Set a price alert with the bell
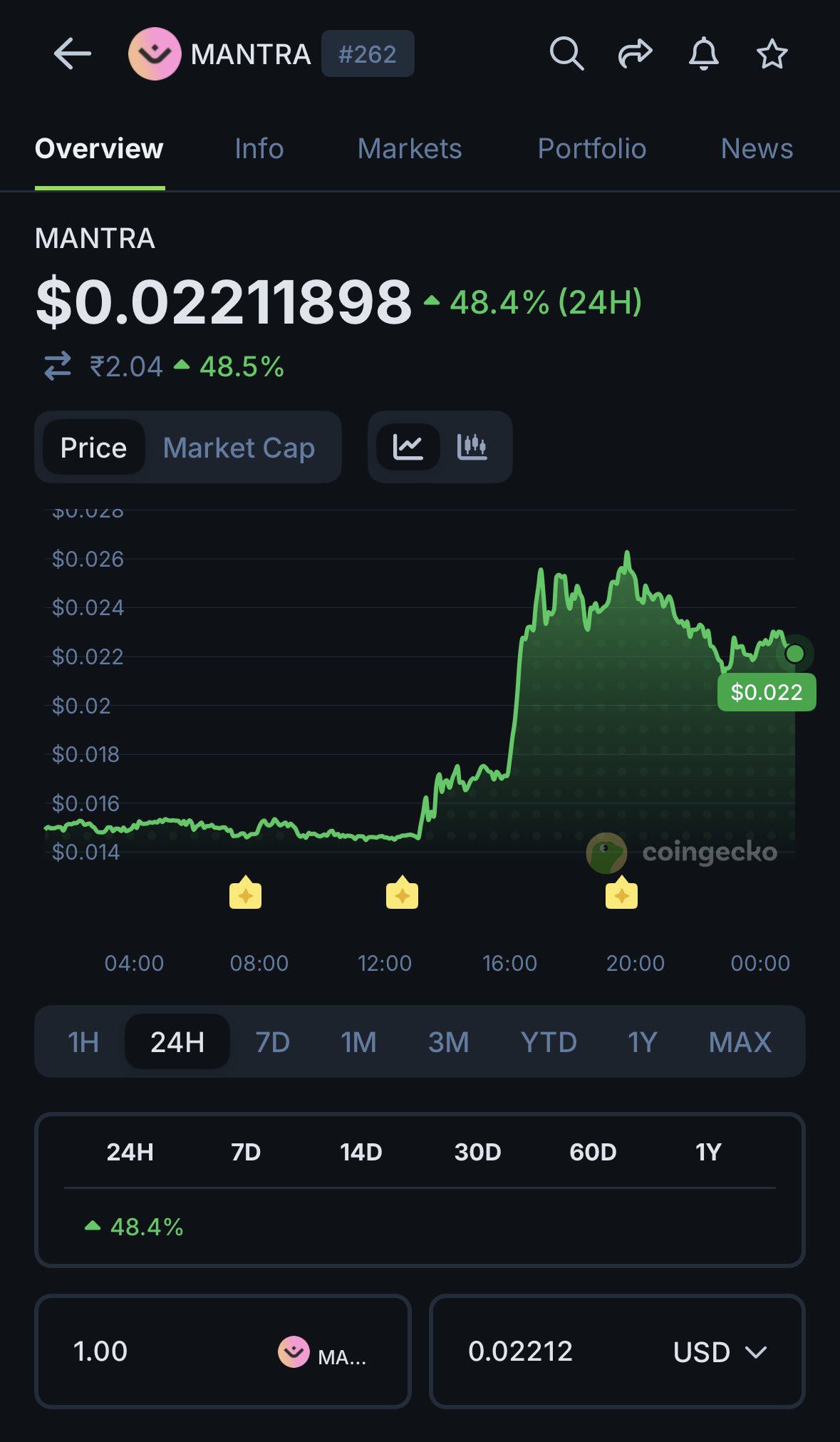The height and width of the screenshot is (1442, 840). 703,54
